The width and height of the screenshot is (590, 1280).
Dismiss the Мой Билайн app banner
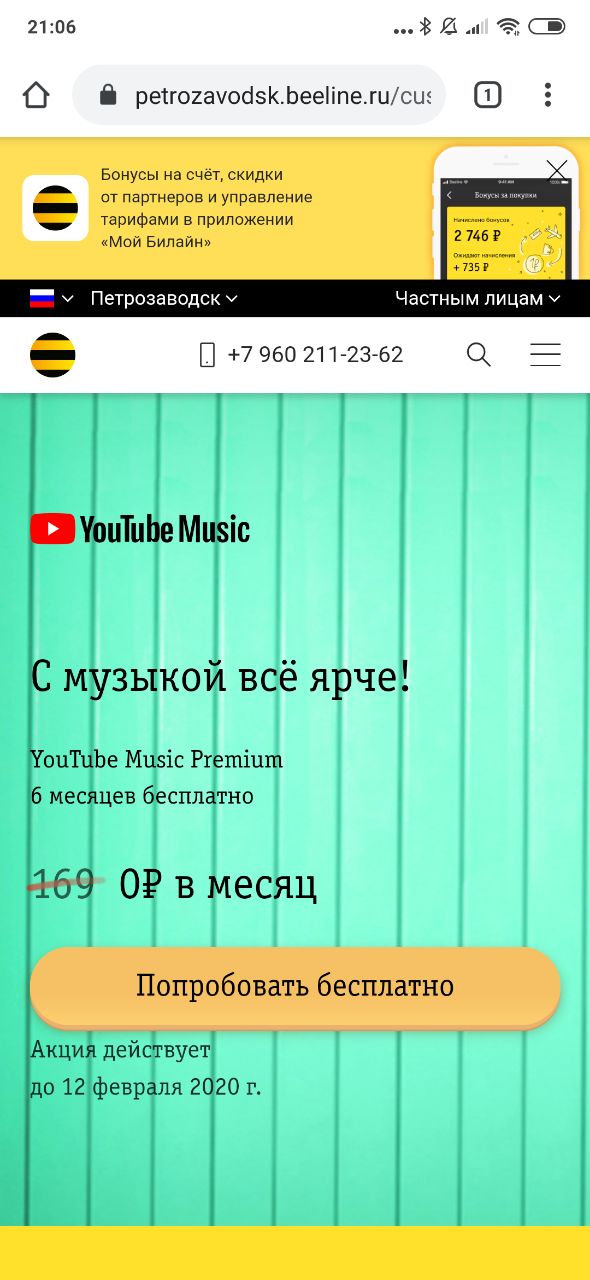557,170
